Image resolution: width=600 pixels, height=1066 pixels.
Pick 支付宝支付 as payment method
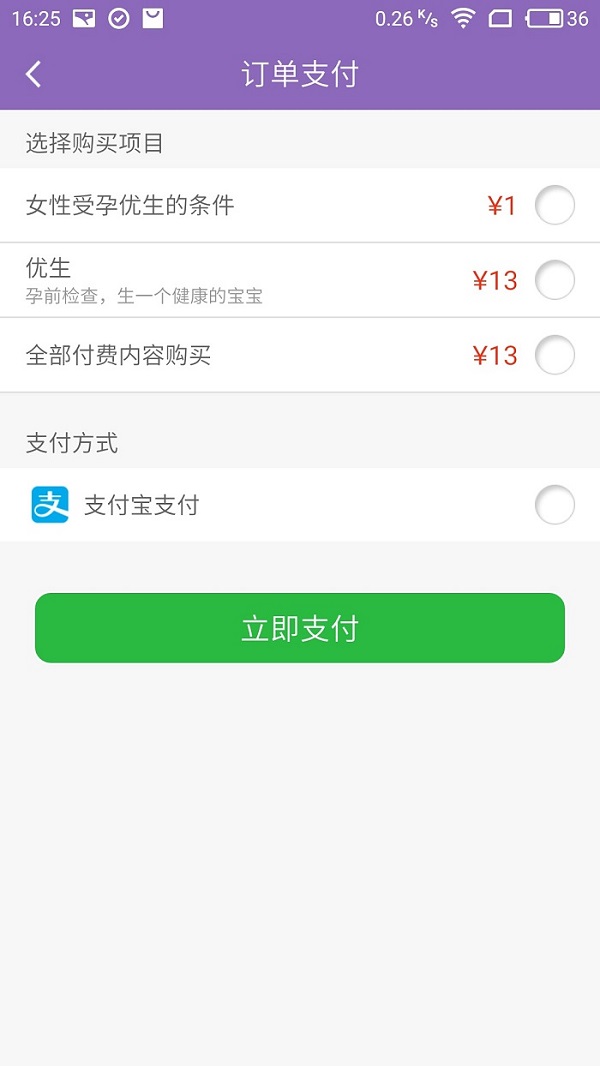[555, 505]
